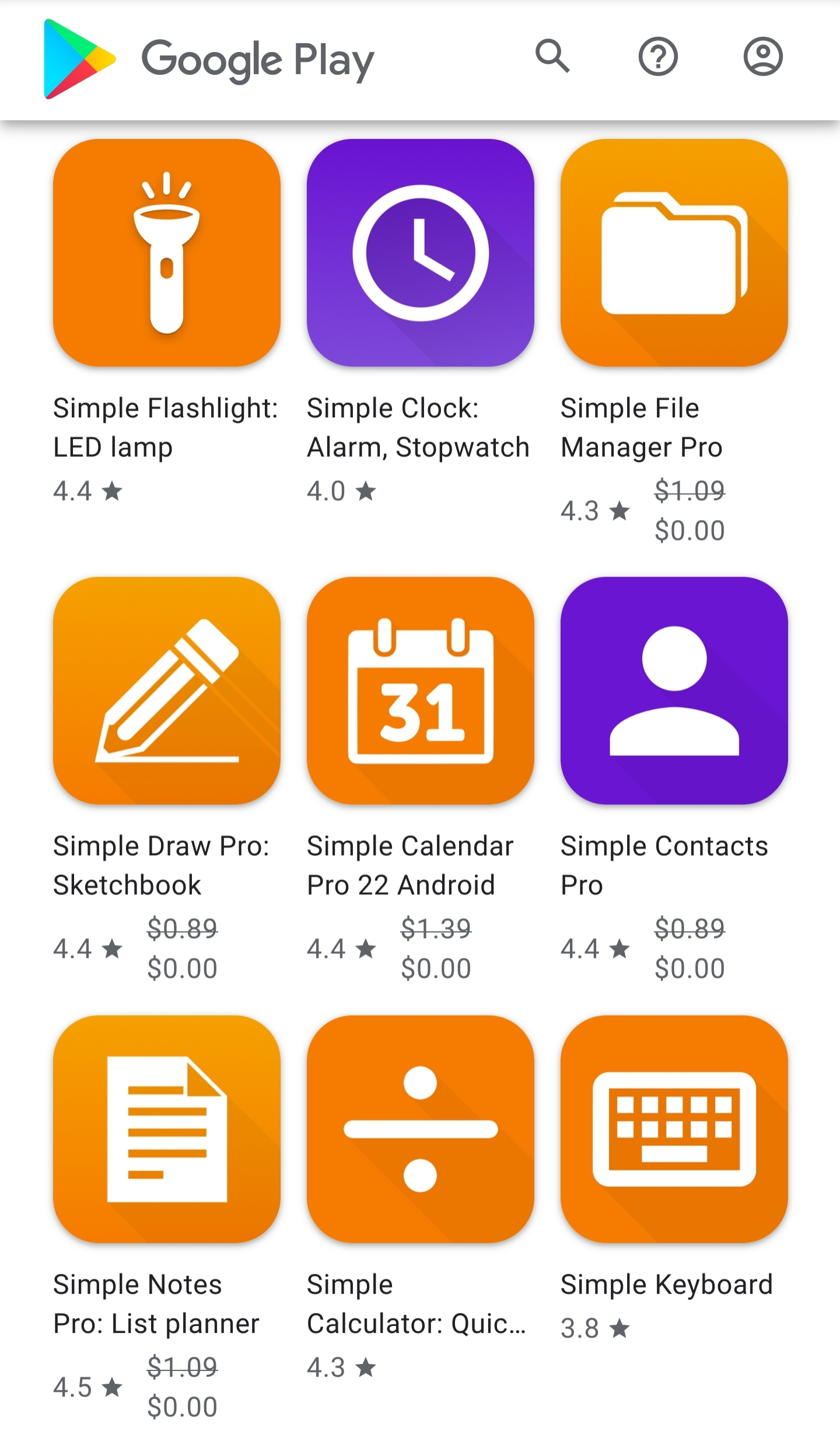Tap the Simple Contacts Pro app
840x1437 pixels.
click(674, 690)
